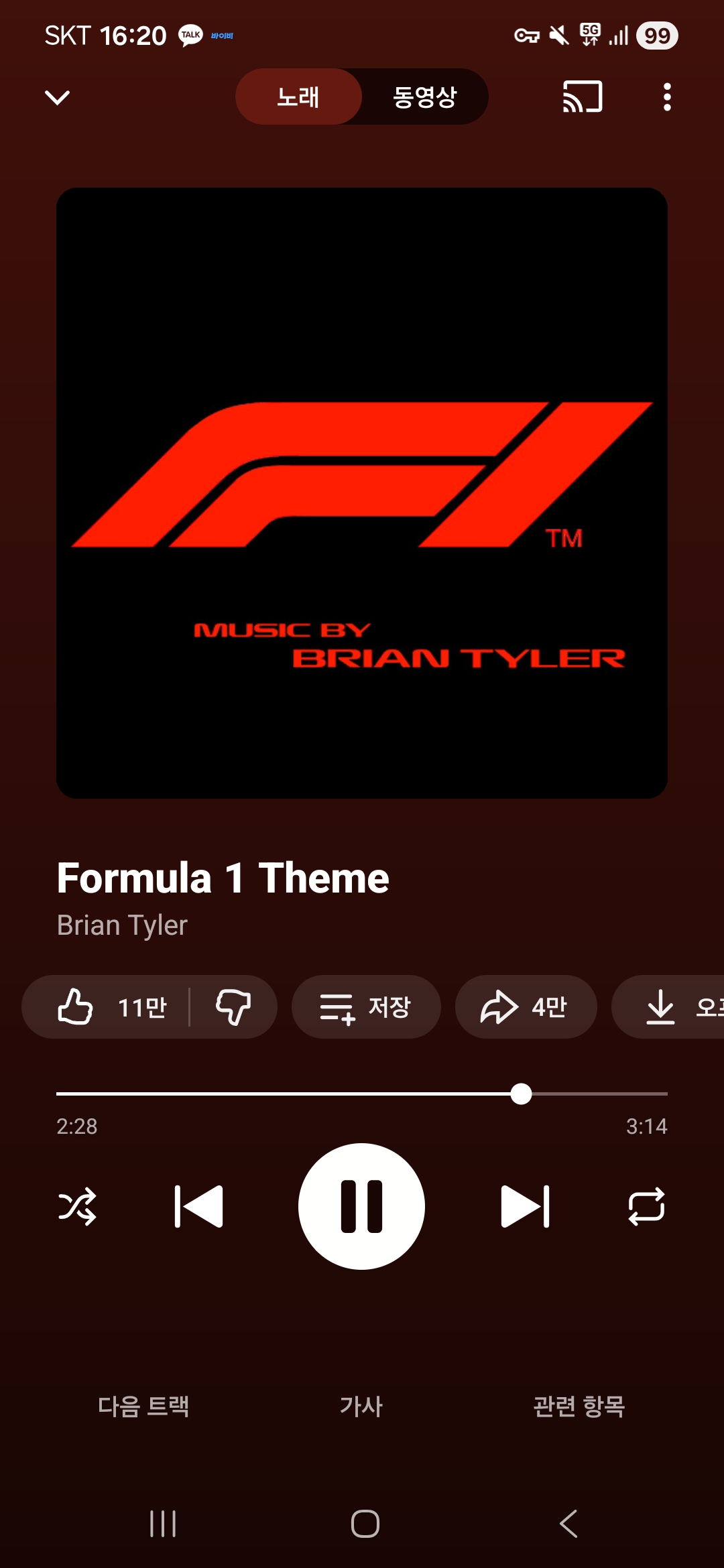Open Brian Tyler's artist page
The width and height of the screenshot is (724, 1568).
coord(122,925)
